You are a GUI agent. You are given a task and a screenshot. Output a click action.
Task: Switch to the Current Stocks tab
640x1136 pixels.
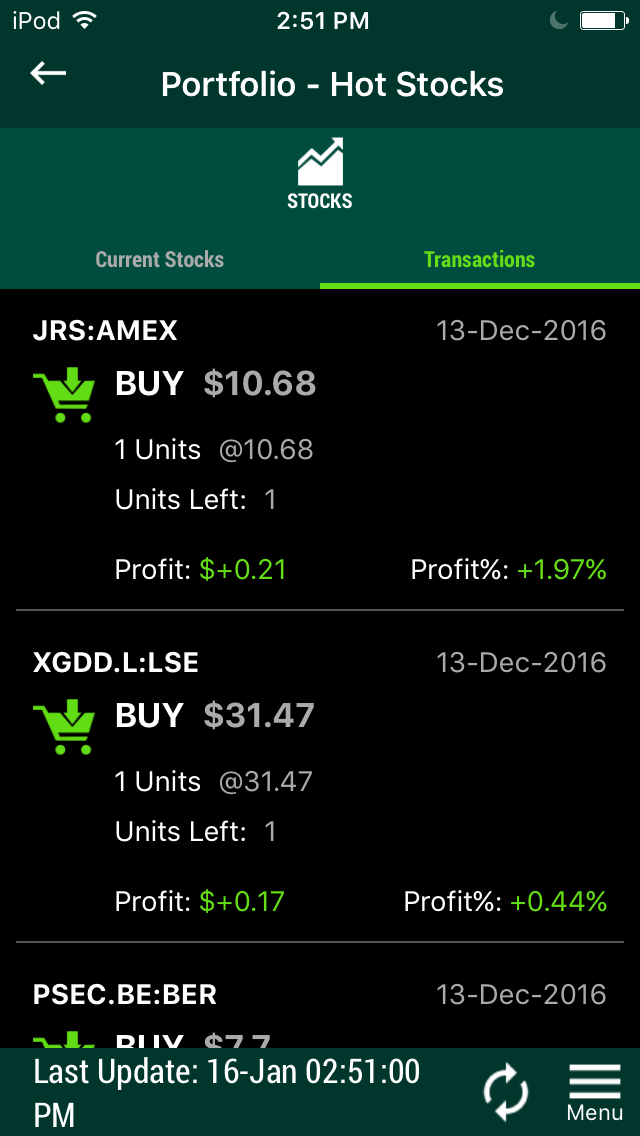point(159,259)
